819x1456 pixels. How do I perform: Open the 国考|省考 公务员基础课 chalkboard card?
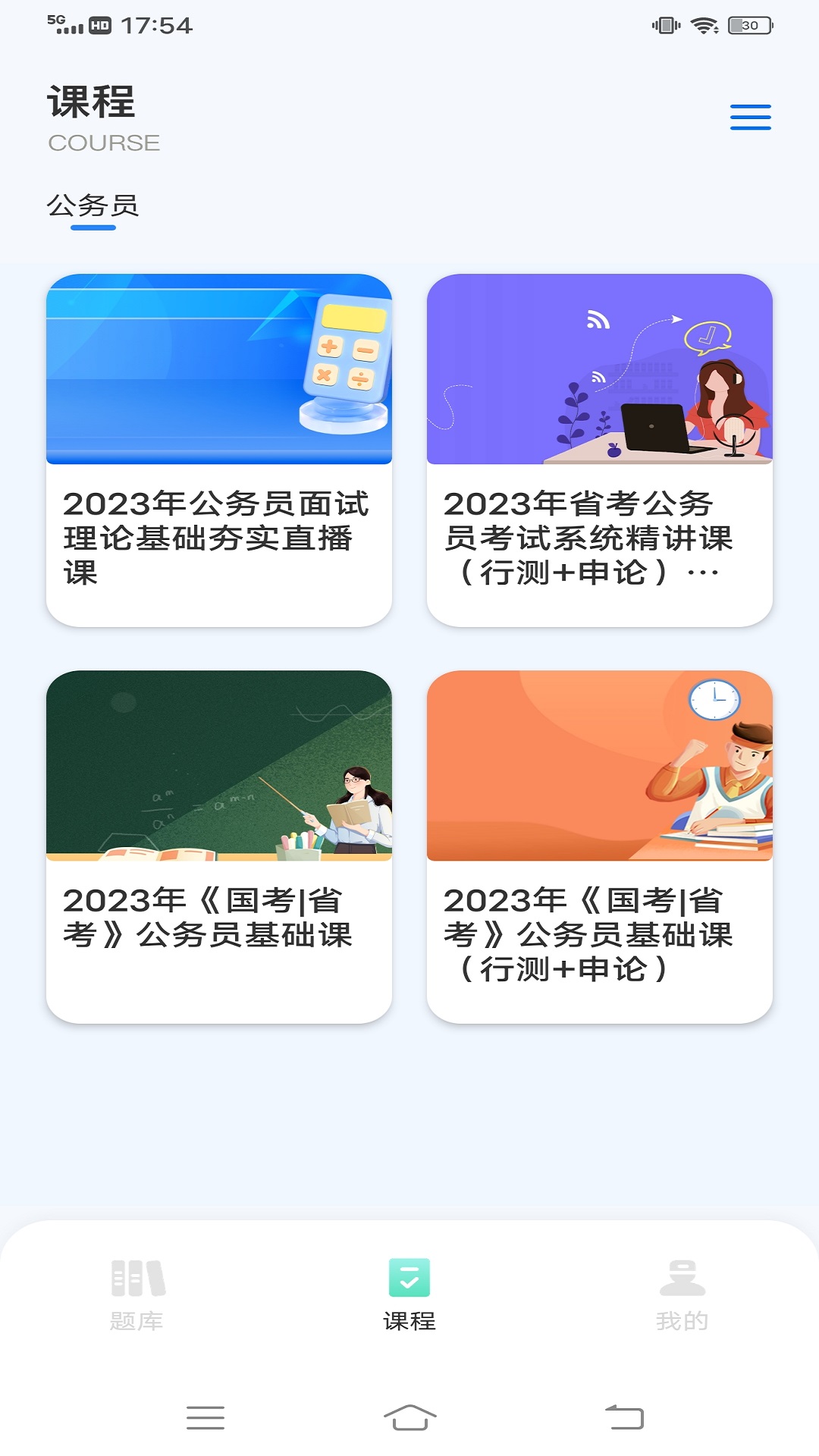click(x=219, y=846)
